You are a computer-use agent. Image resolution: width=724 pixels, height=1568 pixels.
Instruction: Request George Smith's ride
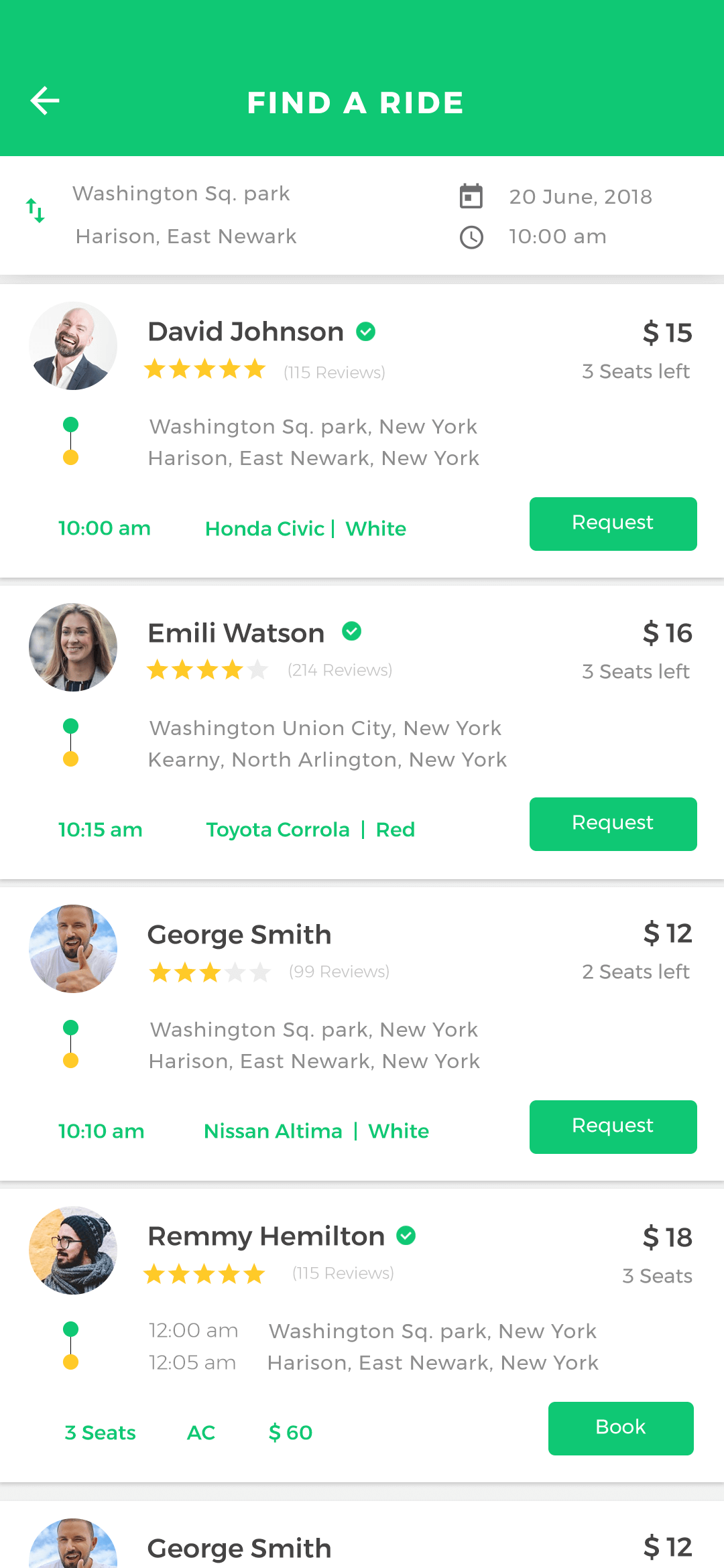(x=611, y=1126)
